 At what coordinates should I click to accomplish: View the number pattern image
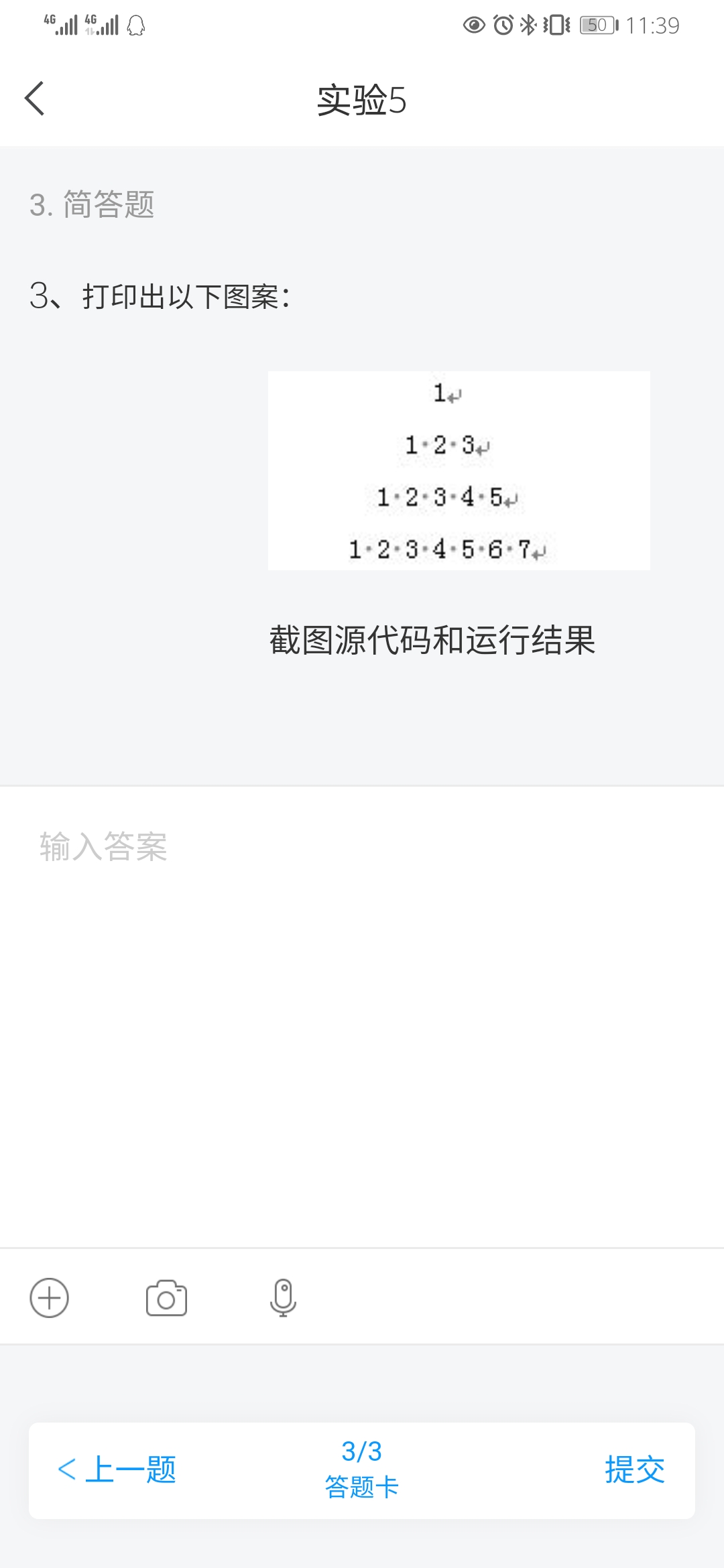click(x=459, y=470)
